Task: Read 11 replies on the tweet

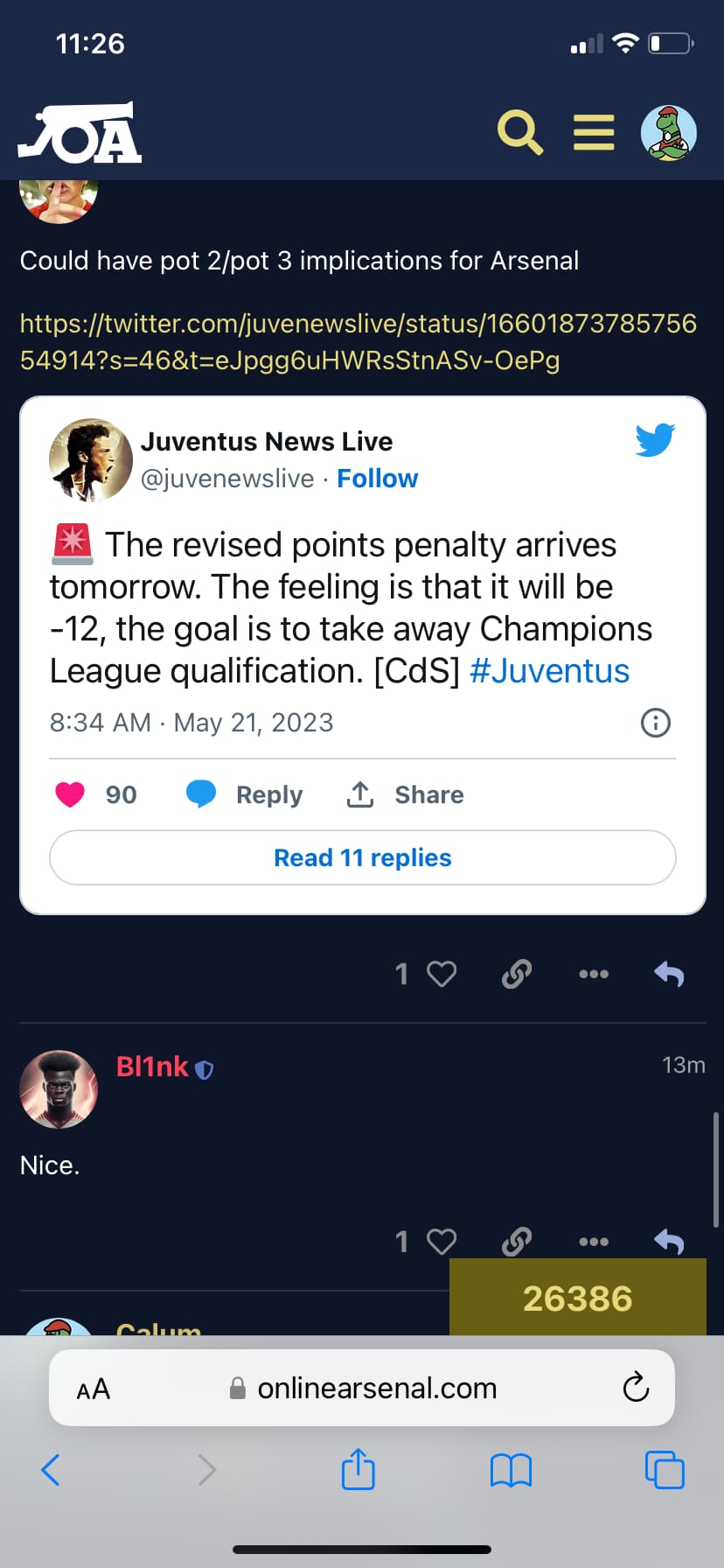Action: click(363, 857)
